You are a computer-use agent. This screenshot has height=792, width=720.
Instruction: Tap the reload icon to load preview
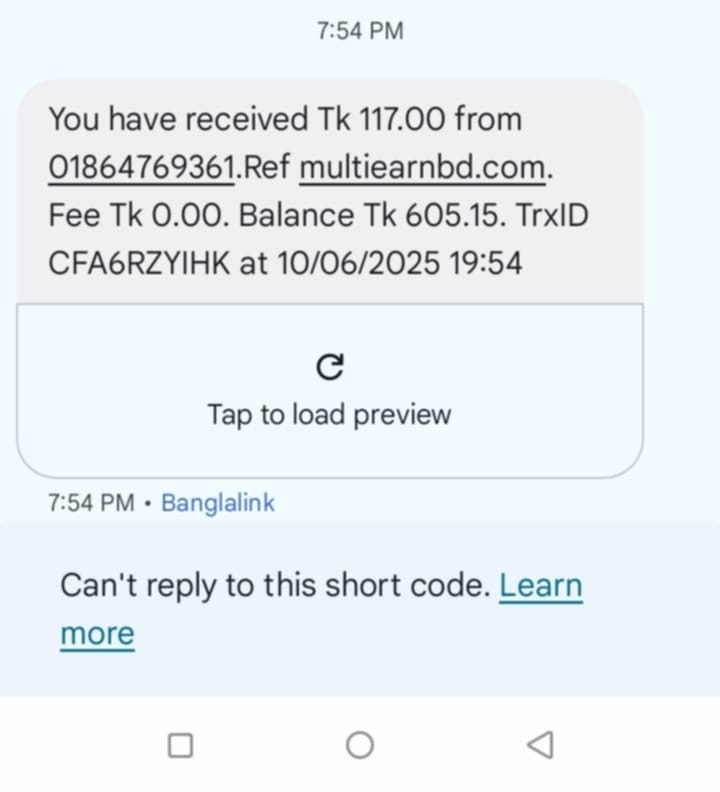coord(330,366)
